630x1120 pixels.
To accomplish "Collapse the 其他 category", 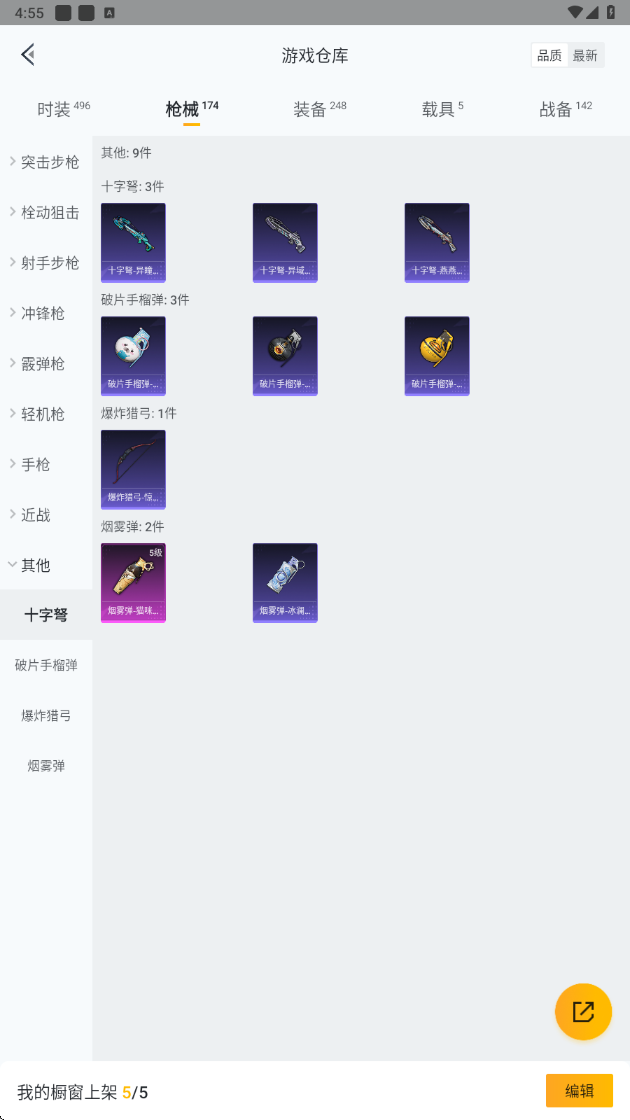I will (46, 565).
